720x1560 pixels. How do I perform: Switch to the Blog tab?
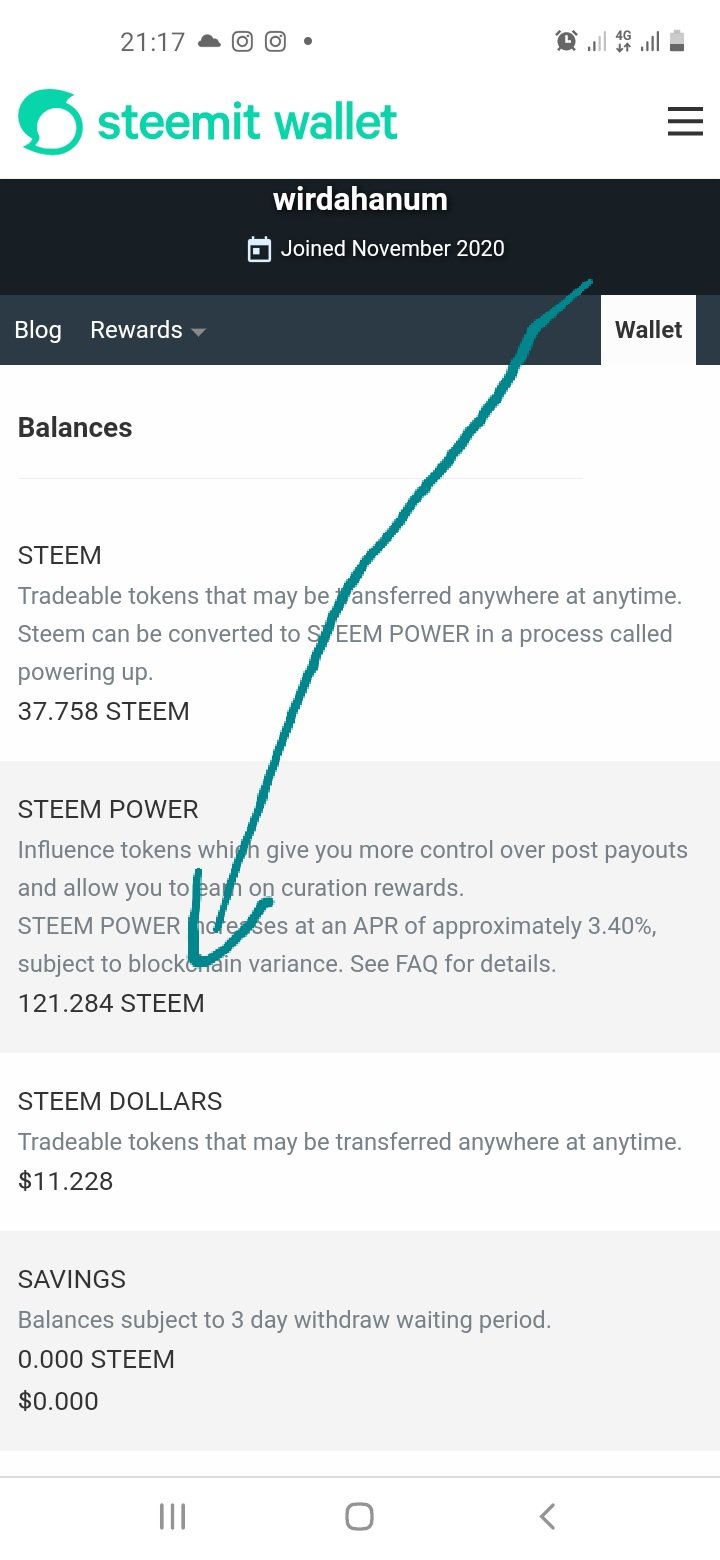point(38,330)
